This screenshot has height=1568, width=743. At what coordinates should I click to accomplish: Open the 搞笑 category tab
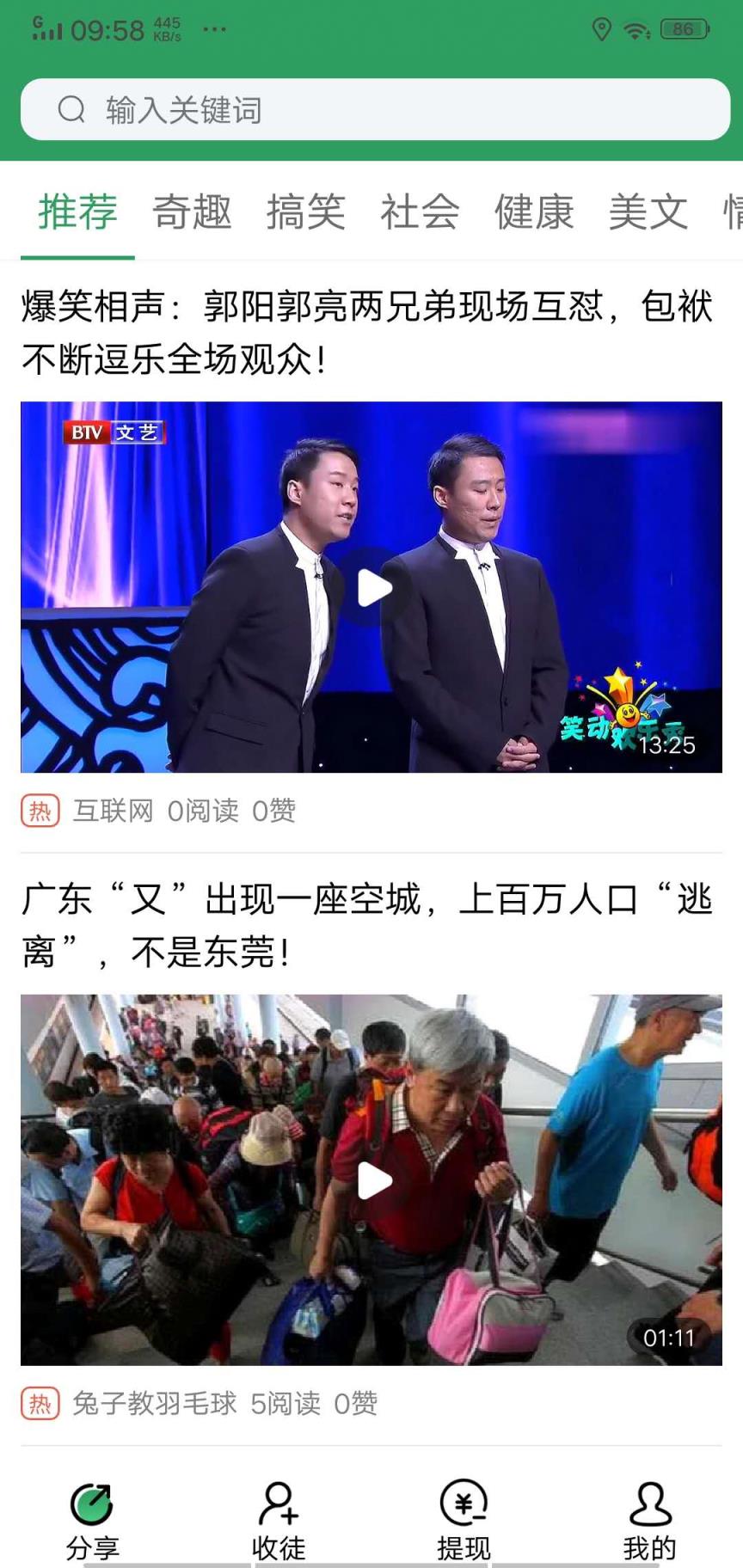tap(305, 212)
